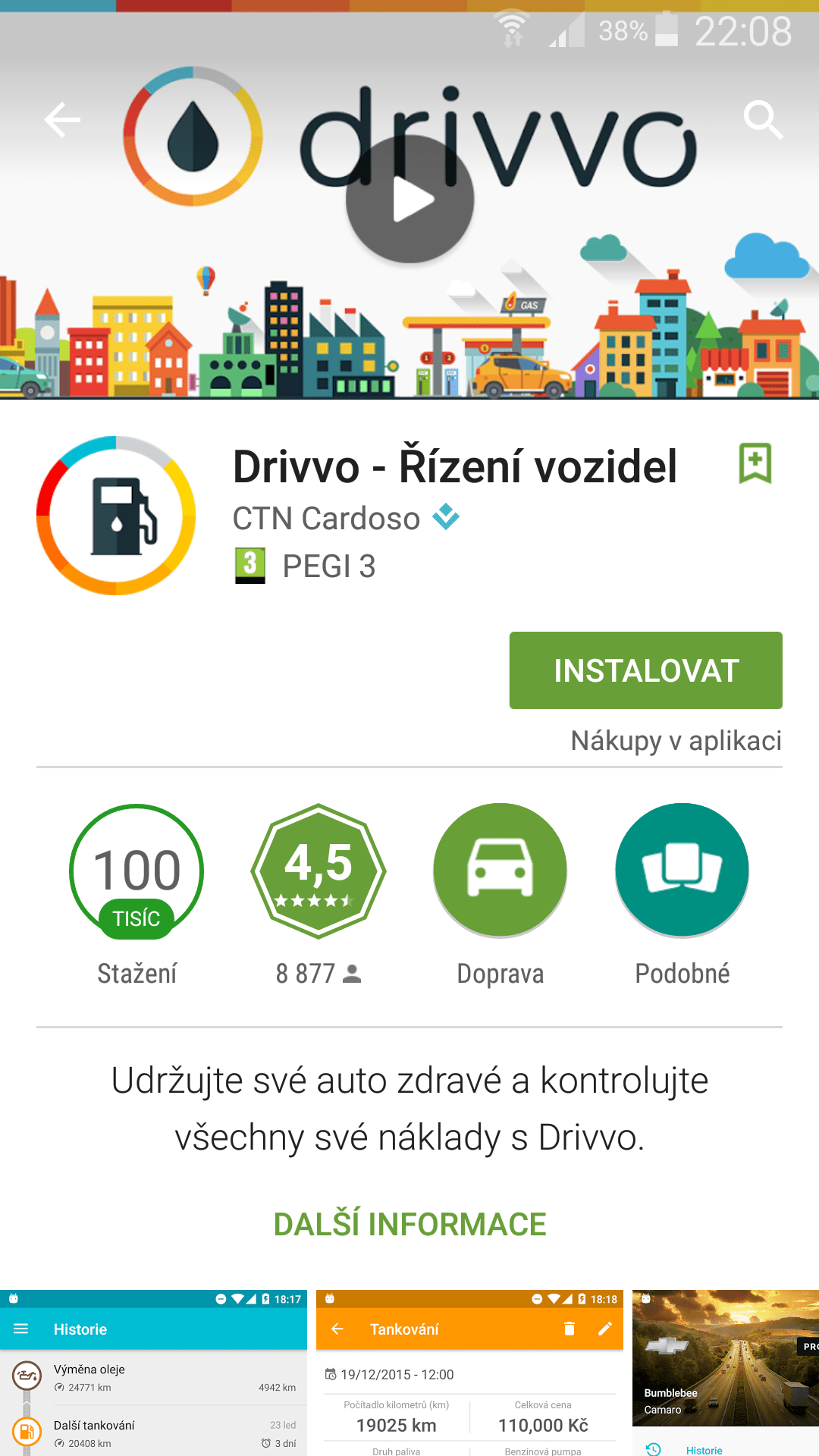819x1456 pixels.
Task: Play the Drivvo promo video
Action: point(410,200)
